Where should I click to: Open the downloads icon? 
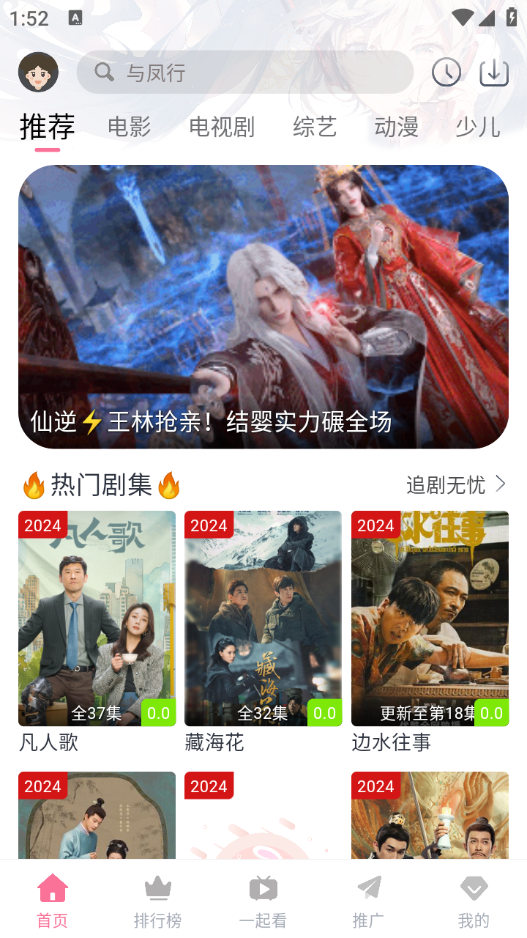(x=494, y=72)
